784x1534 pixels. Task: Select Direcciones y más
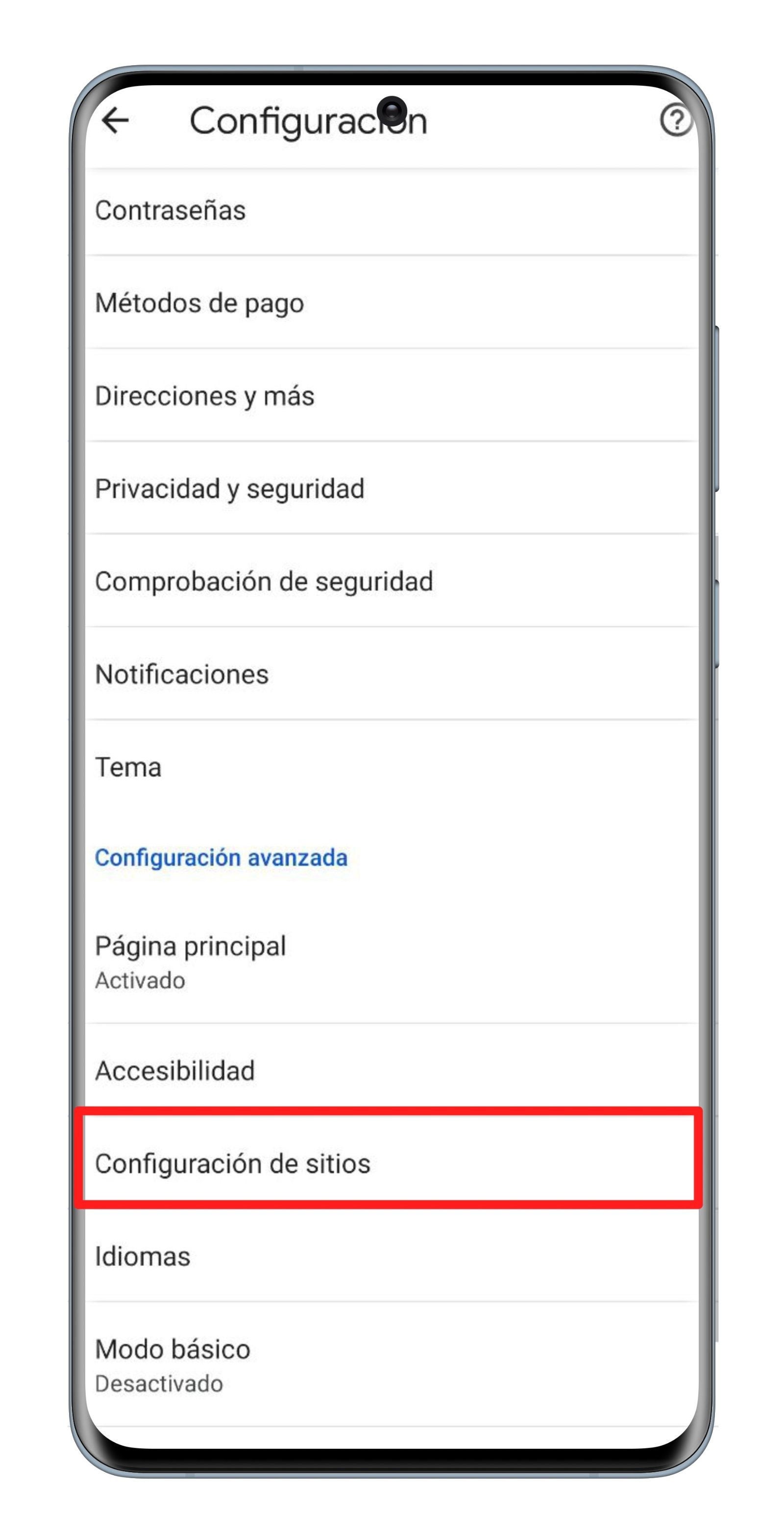205,396
